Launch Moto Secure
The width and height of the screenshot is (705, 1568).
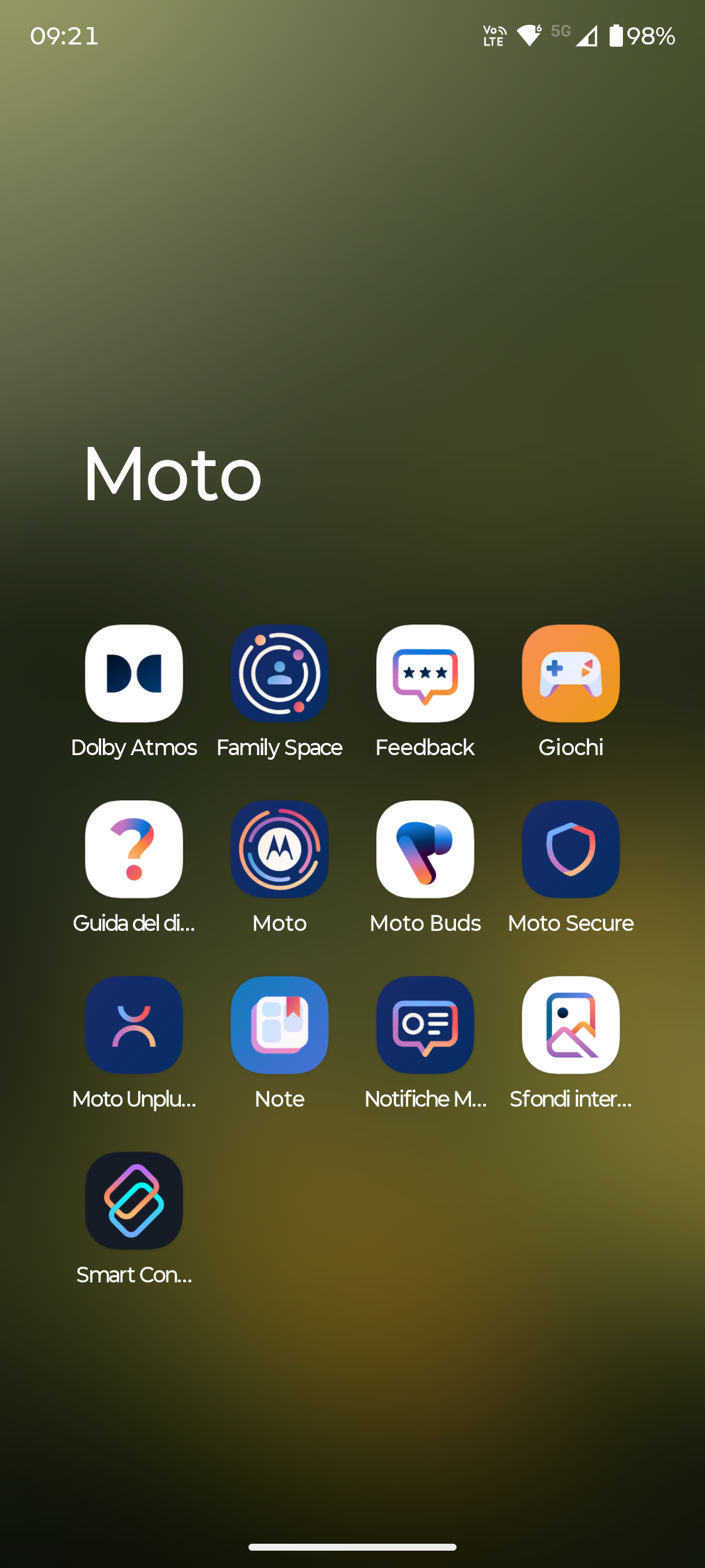[570, 849]
